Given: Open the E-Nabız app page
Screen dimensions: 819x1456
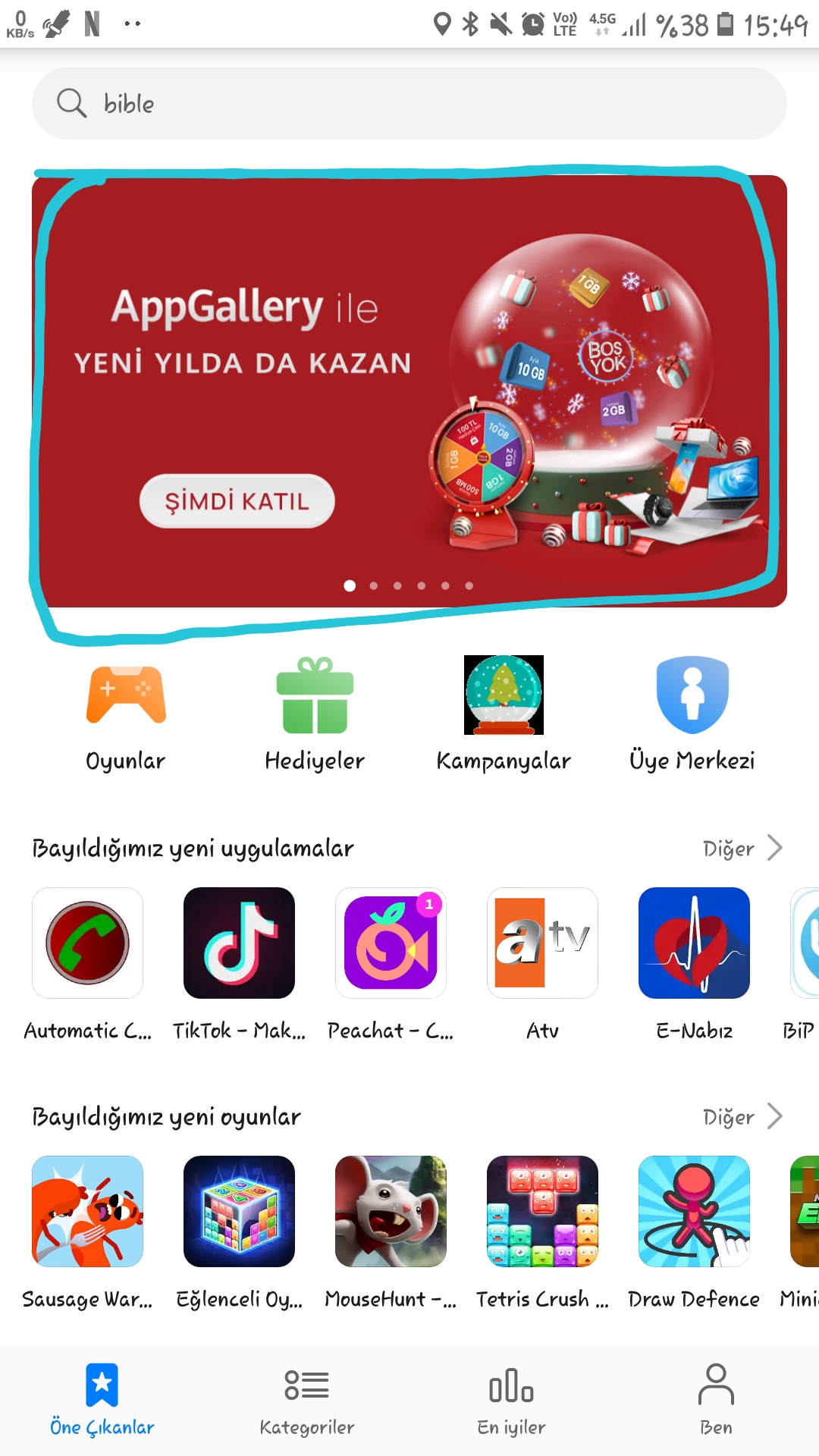Looking at the screenshot, I should (x=694, y=943).
